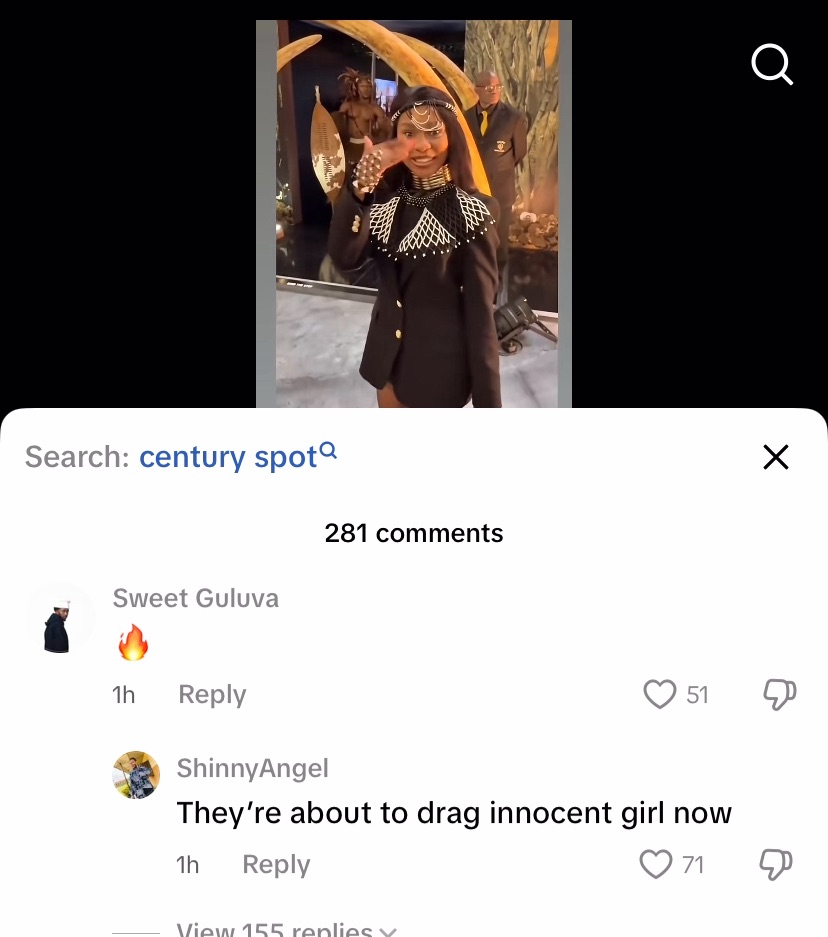The width and height of the screenshot is (828, 937).
Task: Like Sweet Guluva's fire comment
Action: [x=660, y=694]
